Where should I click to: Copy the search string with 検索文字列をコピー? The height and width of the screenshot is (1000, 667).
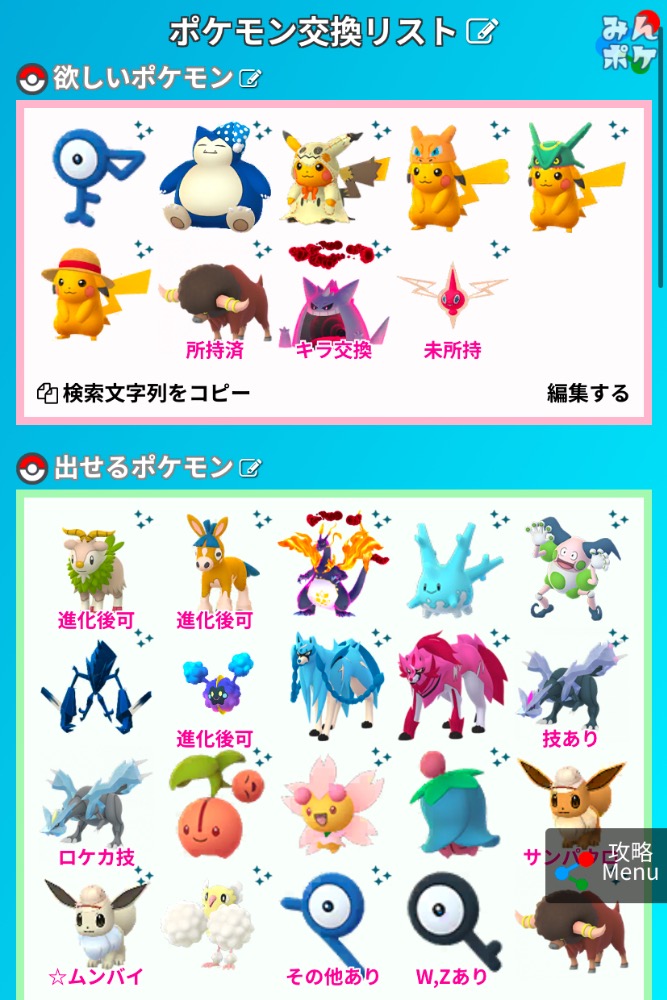coord(143,393)
